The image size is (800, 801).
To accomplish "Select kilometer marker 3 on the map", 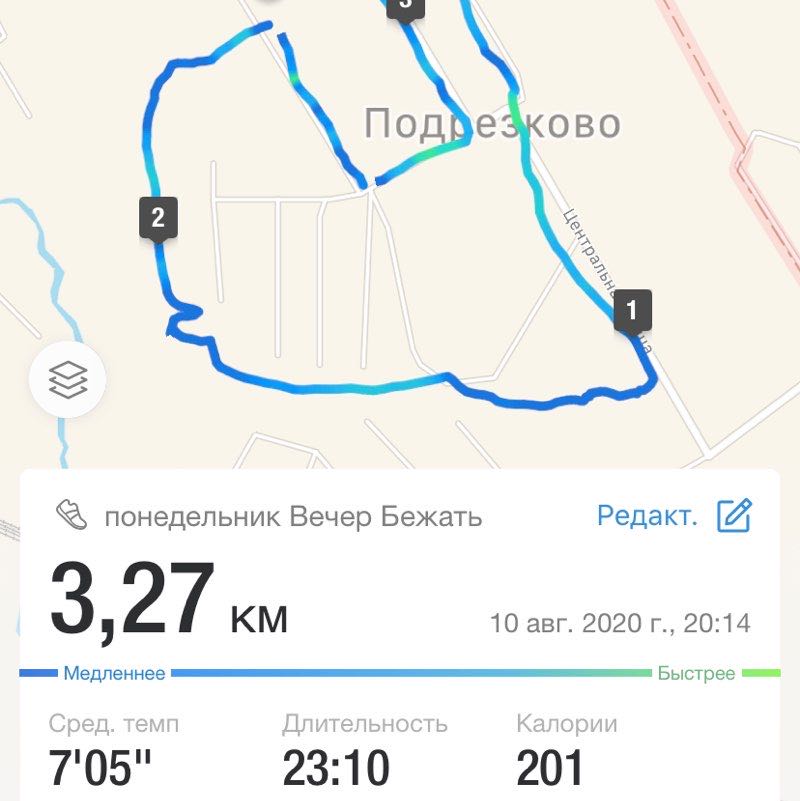I will click(405, 8).
